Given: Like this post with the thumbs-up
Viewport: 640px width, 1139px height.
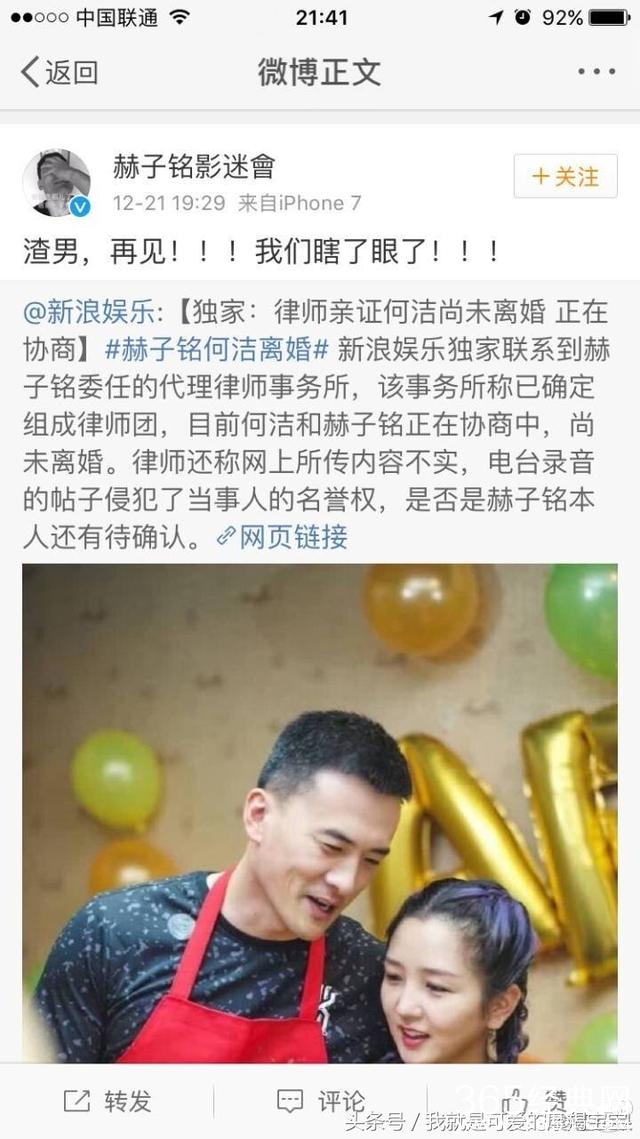Looking at the screenshot, I should [530, 1102].
